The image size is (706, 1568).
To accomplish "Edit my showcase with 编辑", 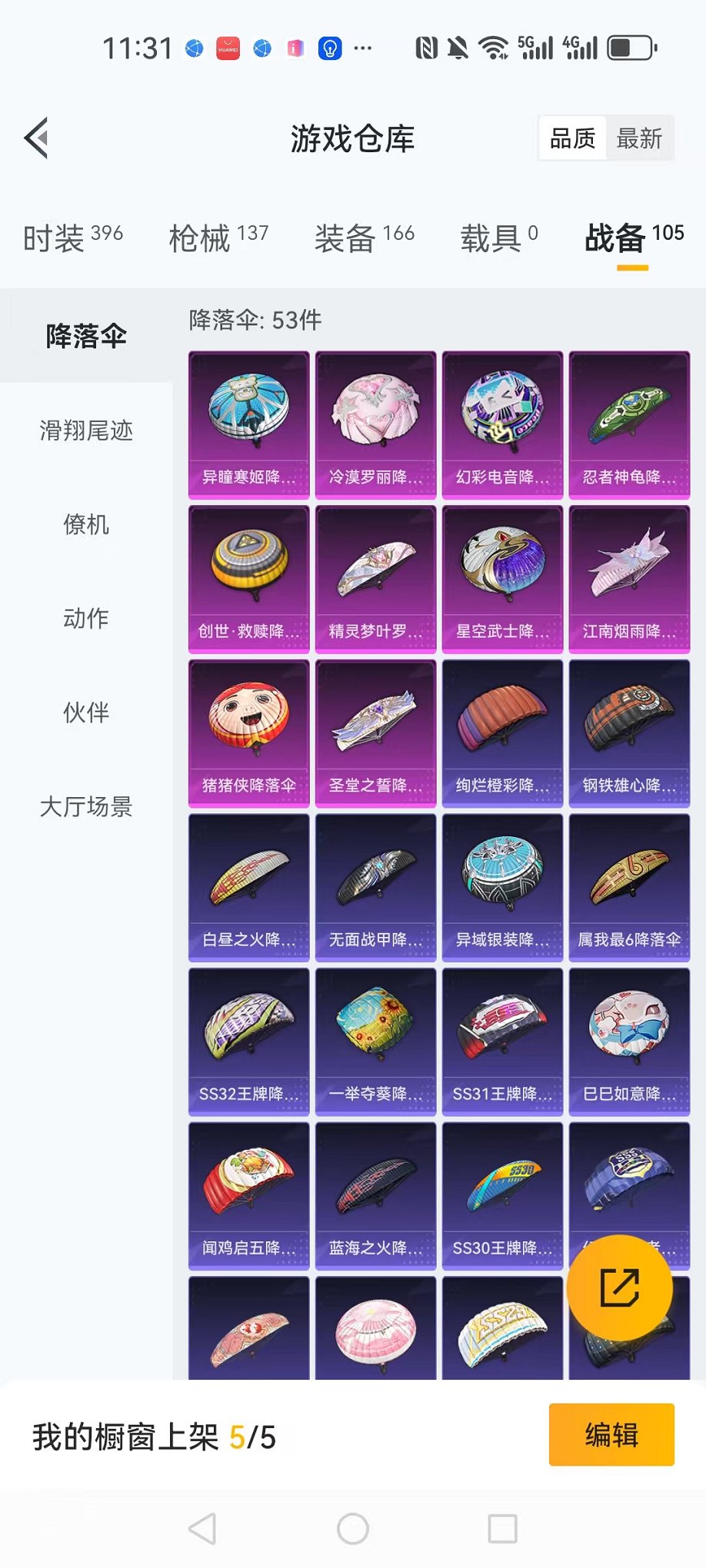I will pos(611,1435).
